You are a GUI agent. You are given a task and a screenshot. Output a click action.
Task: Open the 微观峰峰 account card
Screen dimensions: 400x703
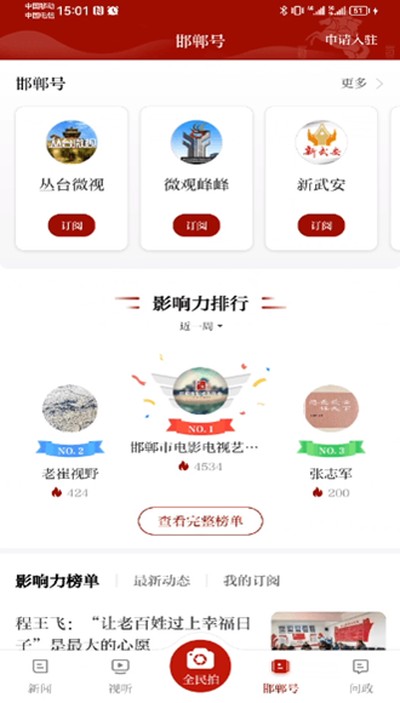coord(196,178)
